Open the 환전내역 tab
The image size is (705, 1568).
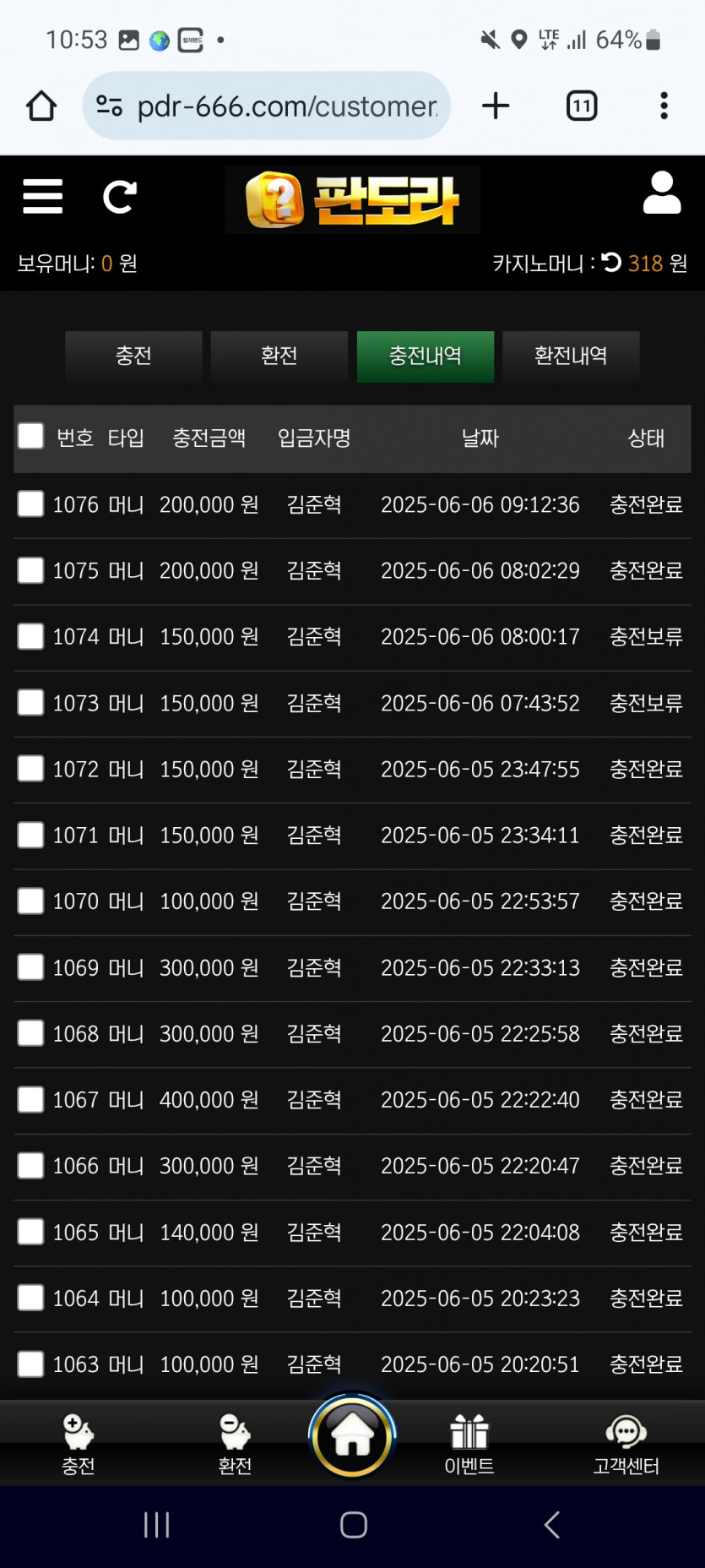(571, 356)
